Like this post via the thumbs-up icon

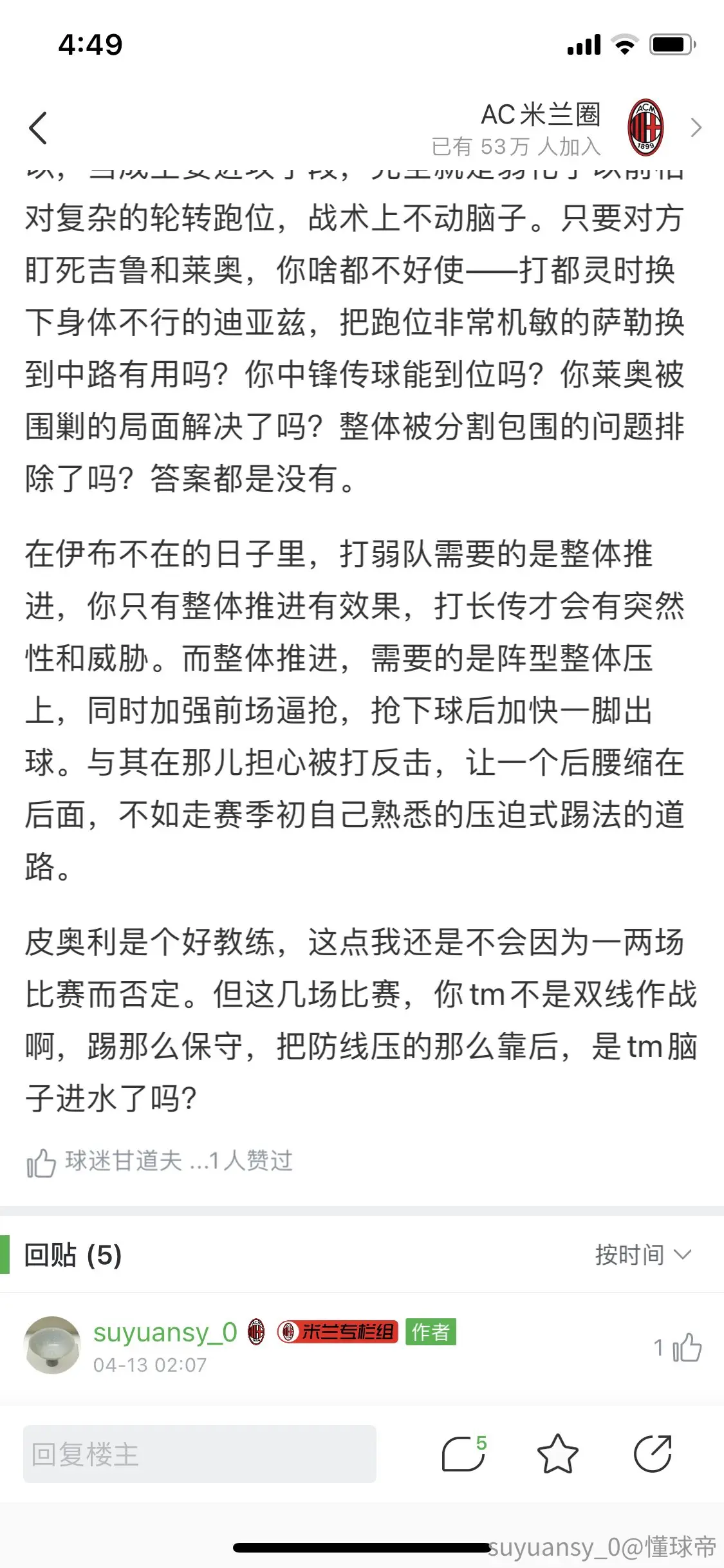(x=41, y=1162)
